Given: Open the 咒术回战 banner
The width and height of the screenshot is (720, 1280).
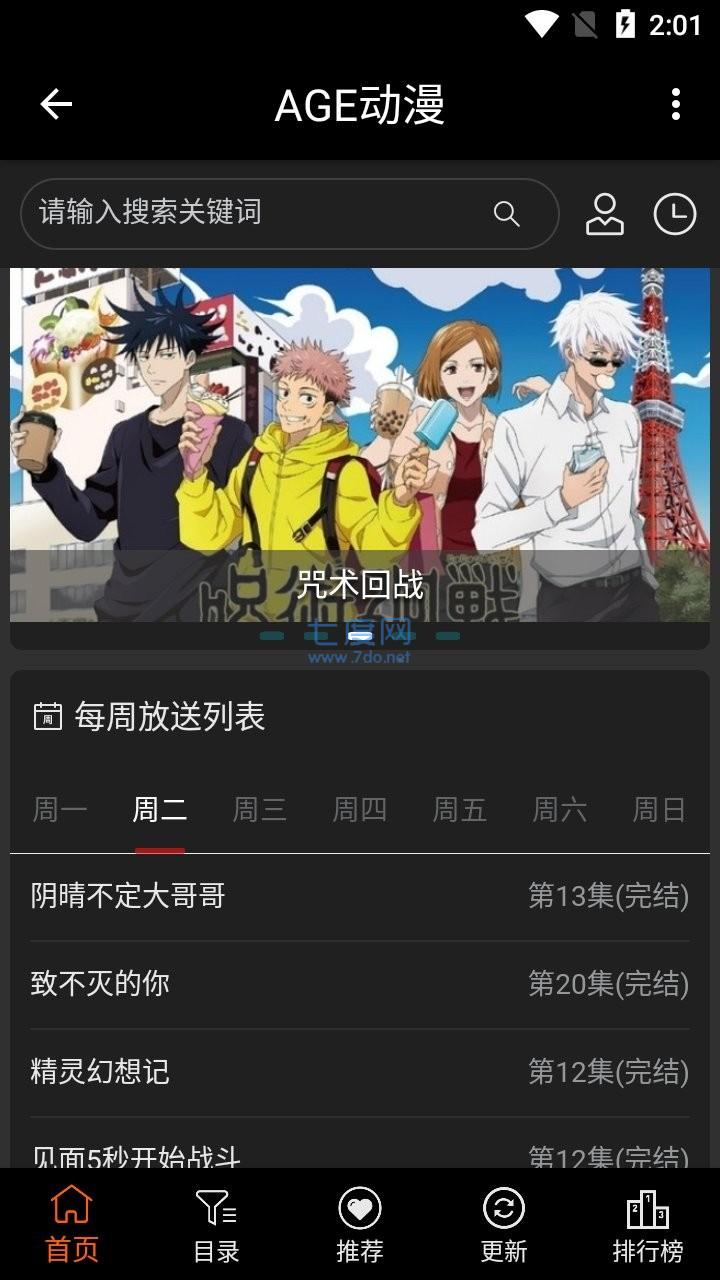Looking at the screenshot, I should [360, 445].
